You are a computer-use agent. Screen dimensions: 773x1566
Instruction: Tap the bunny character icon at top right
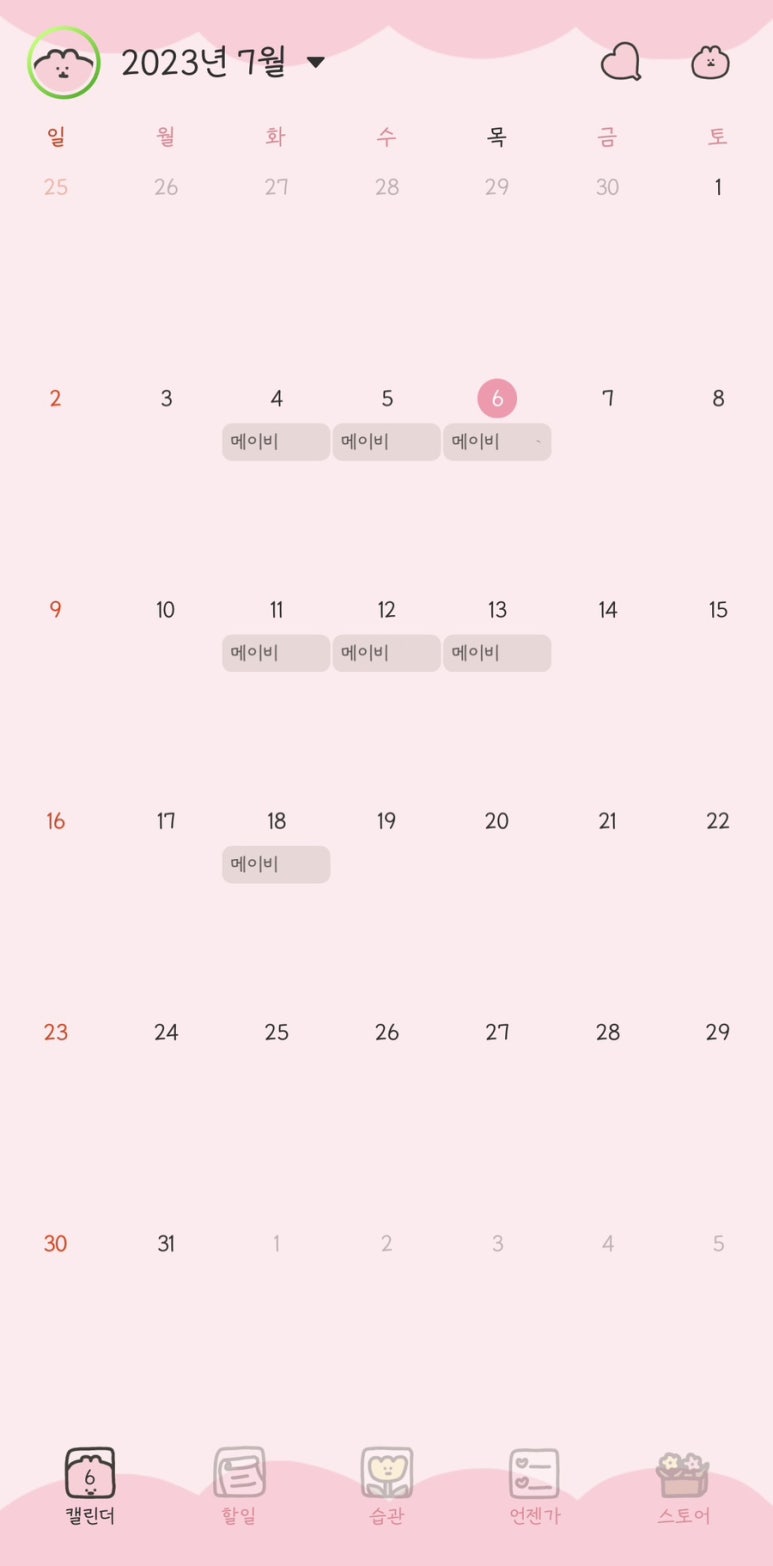[x=711, y=63]
